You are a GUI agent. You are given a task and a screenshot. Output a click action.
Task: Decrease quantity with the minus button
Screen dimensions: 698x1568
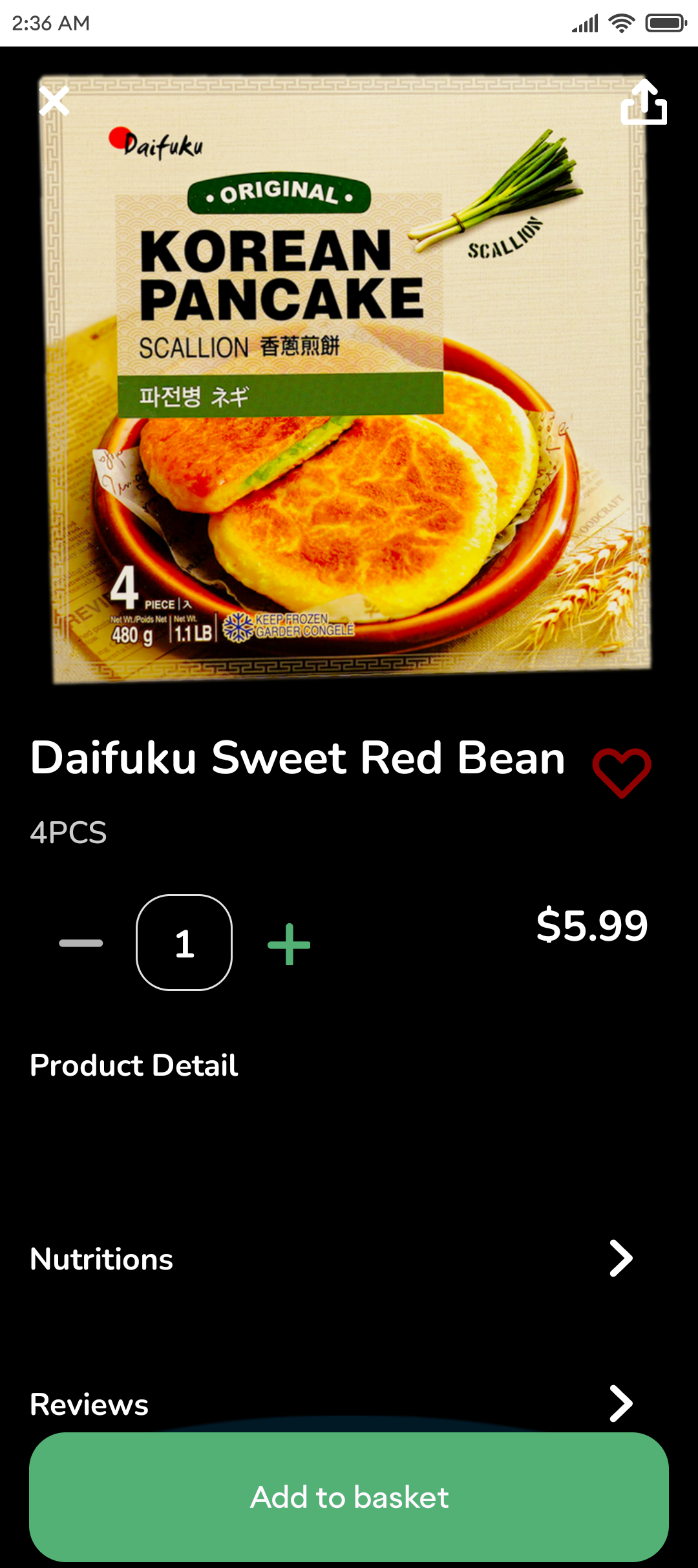click(81, 943)
